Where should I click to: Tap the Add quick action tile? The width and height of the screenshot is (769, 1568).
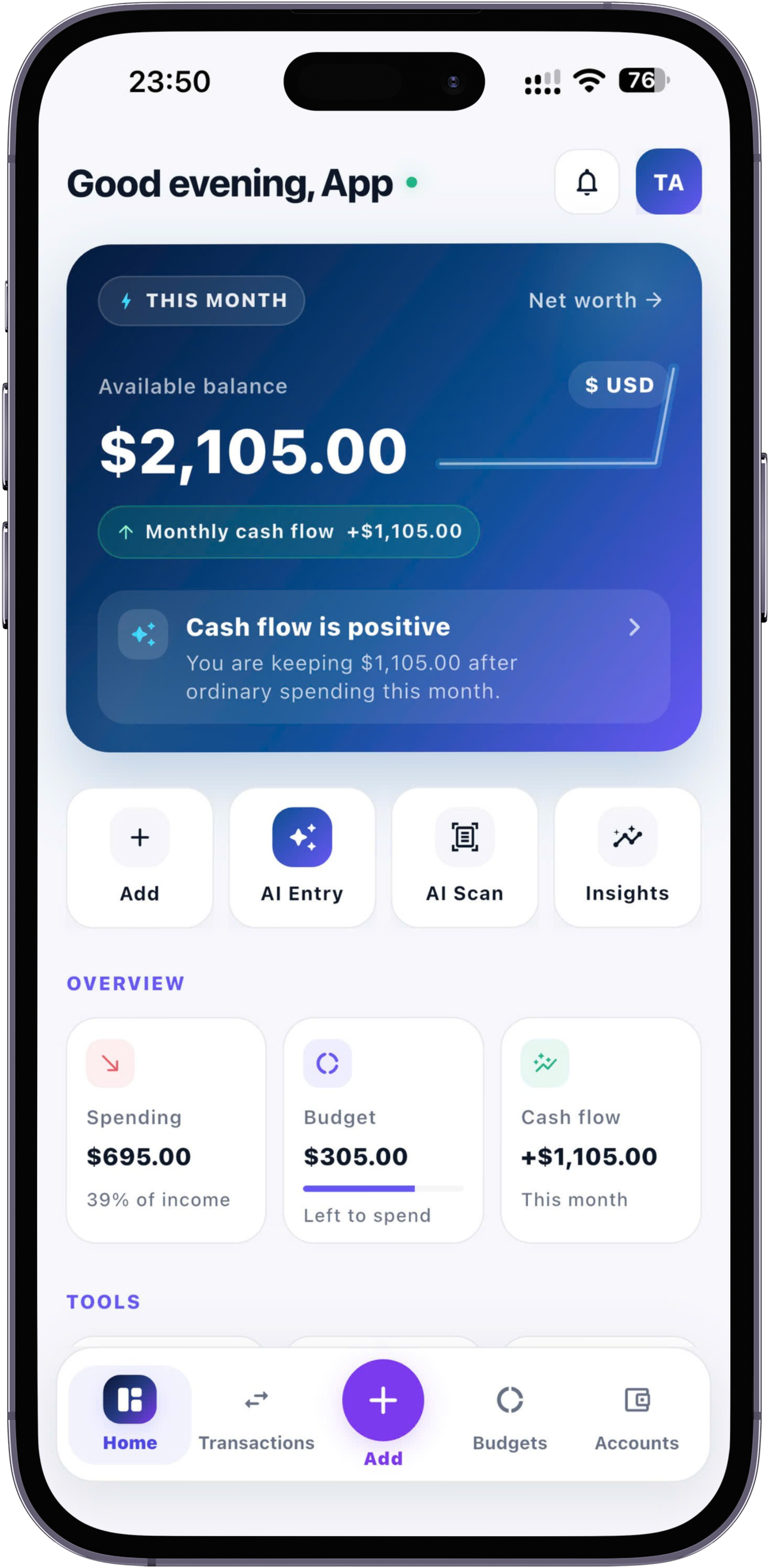point(140,858)
